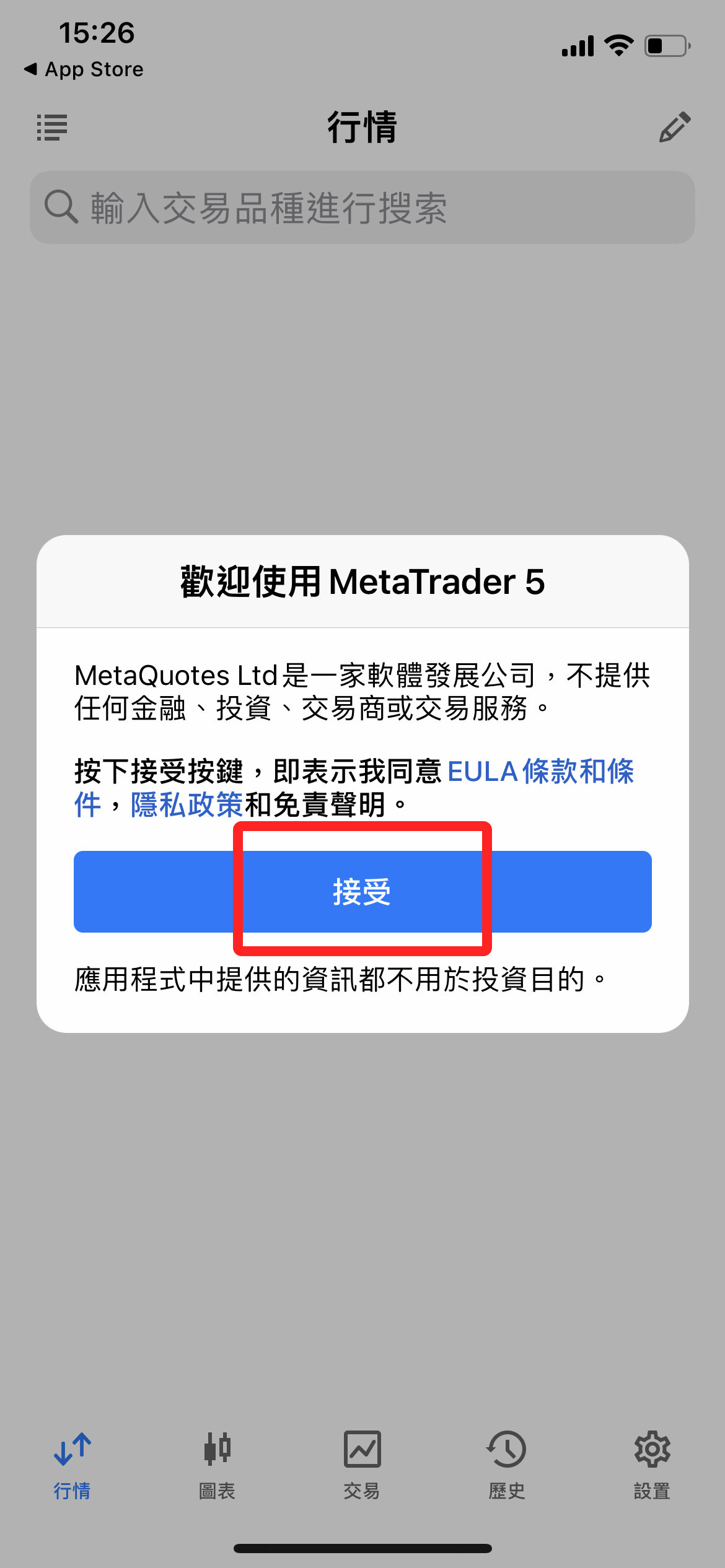Switch to the 設置 tab
The height and width of the screenshot is (1568, 725).
click(x=652, y=1465)
